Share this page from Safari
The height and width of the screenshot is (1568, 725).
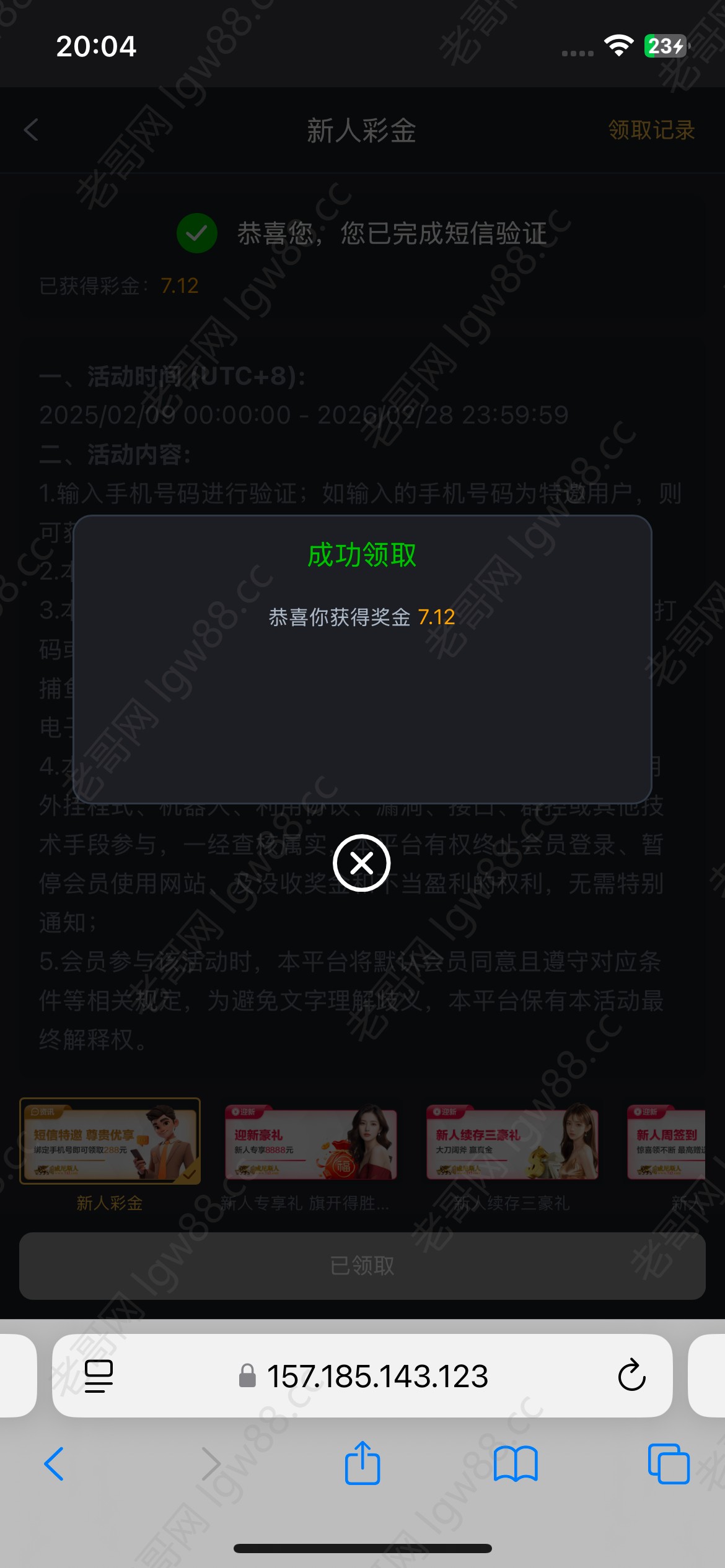pyautogui.click(x=362, y=1464)
